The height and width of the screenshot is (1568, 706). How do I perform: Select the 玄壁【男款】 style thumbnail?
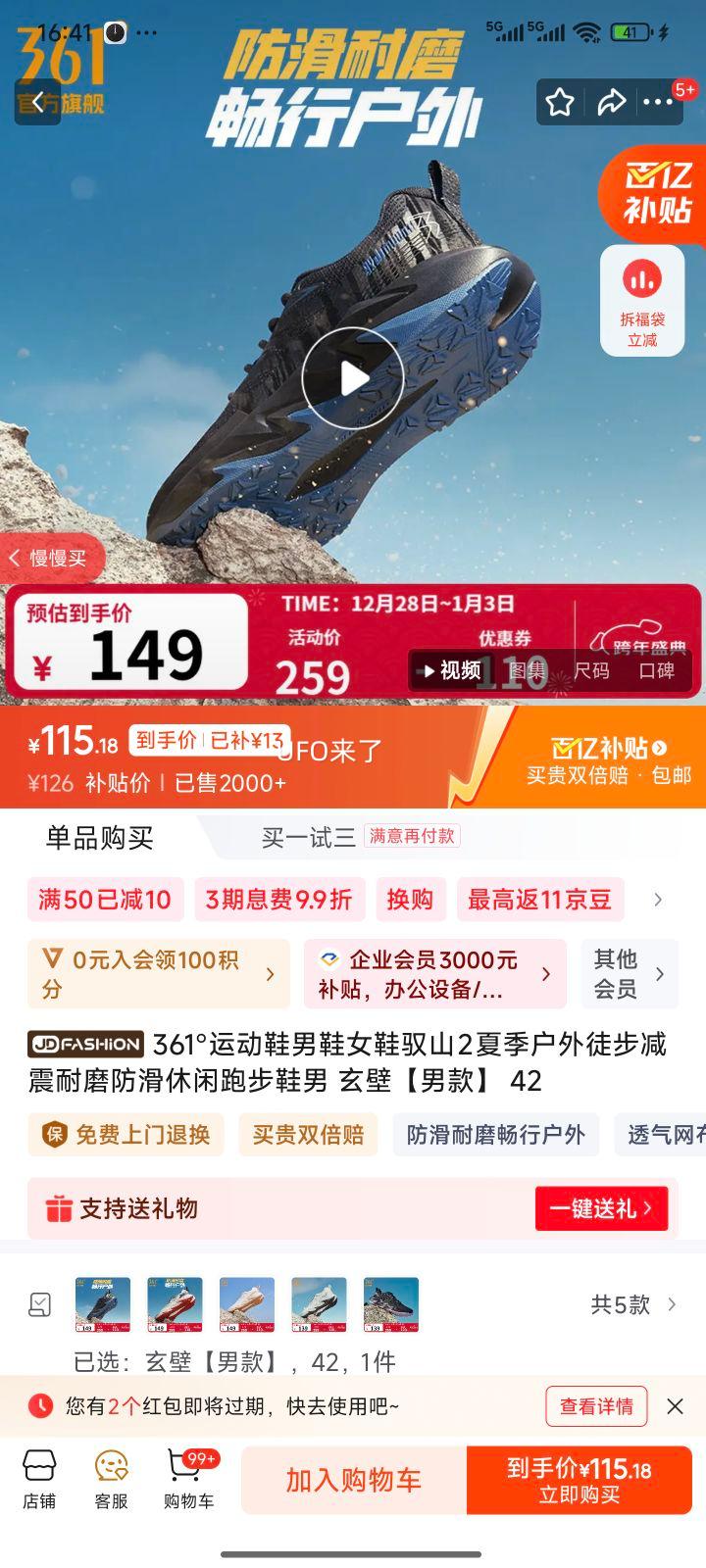click(101, 1303)
